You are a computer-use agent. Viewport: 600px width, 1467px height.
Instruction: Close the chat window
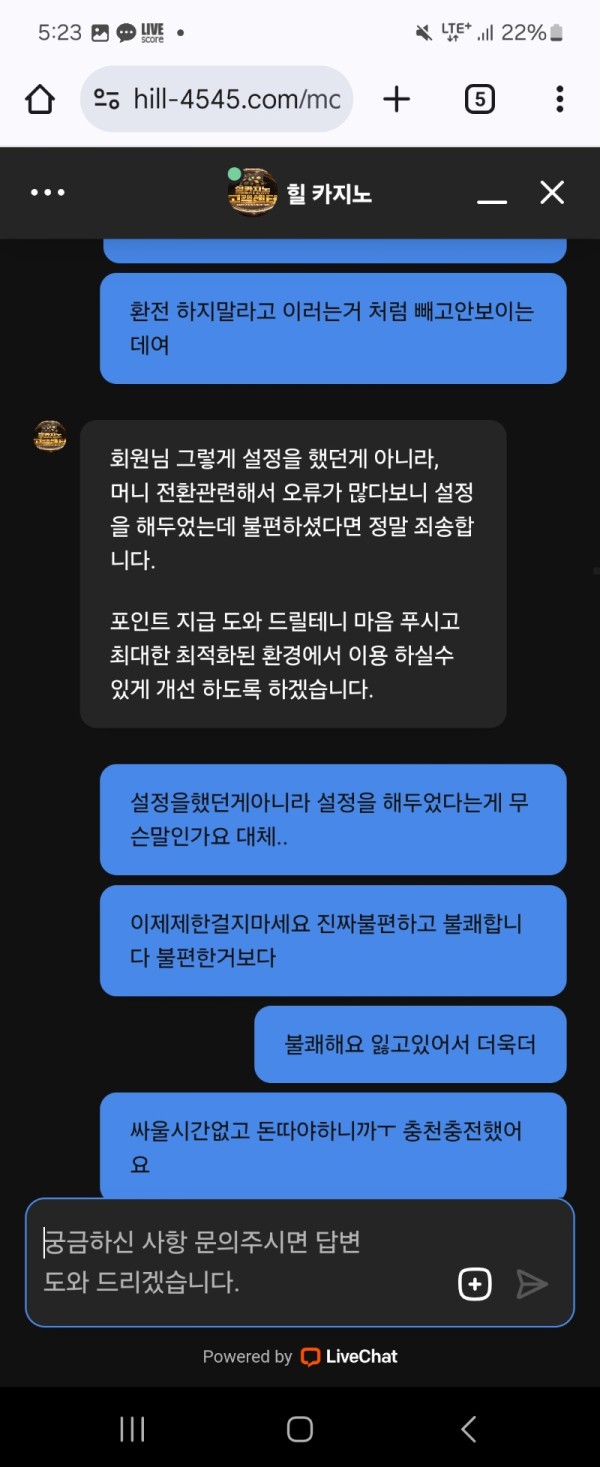[x=552, y=193]
